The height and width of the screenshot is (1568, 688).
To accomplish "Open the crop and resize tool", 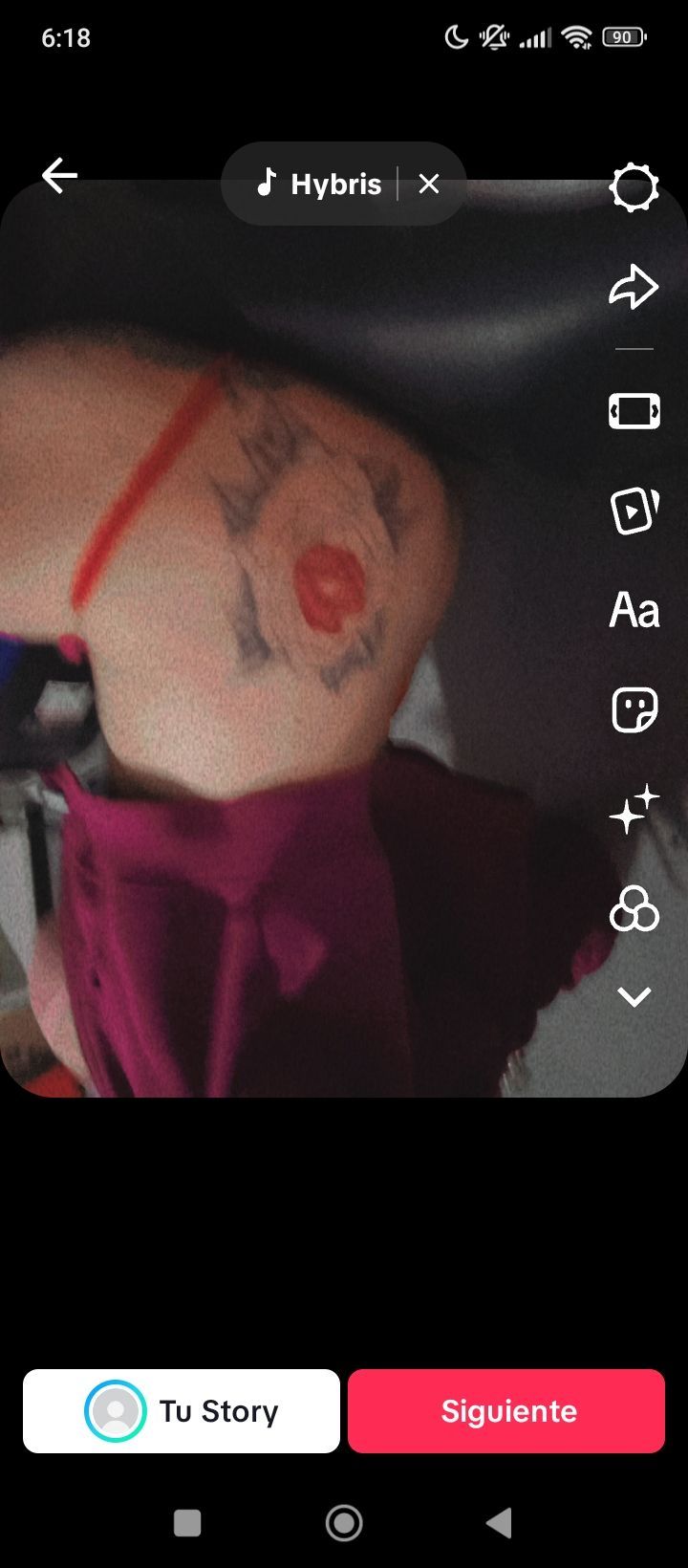I will click(634, 411).
